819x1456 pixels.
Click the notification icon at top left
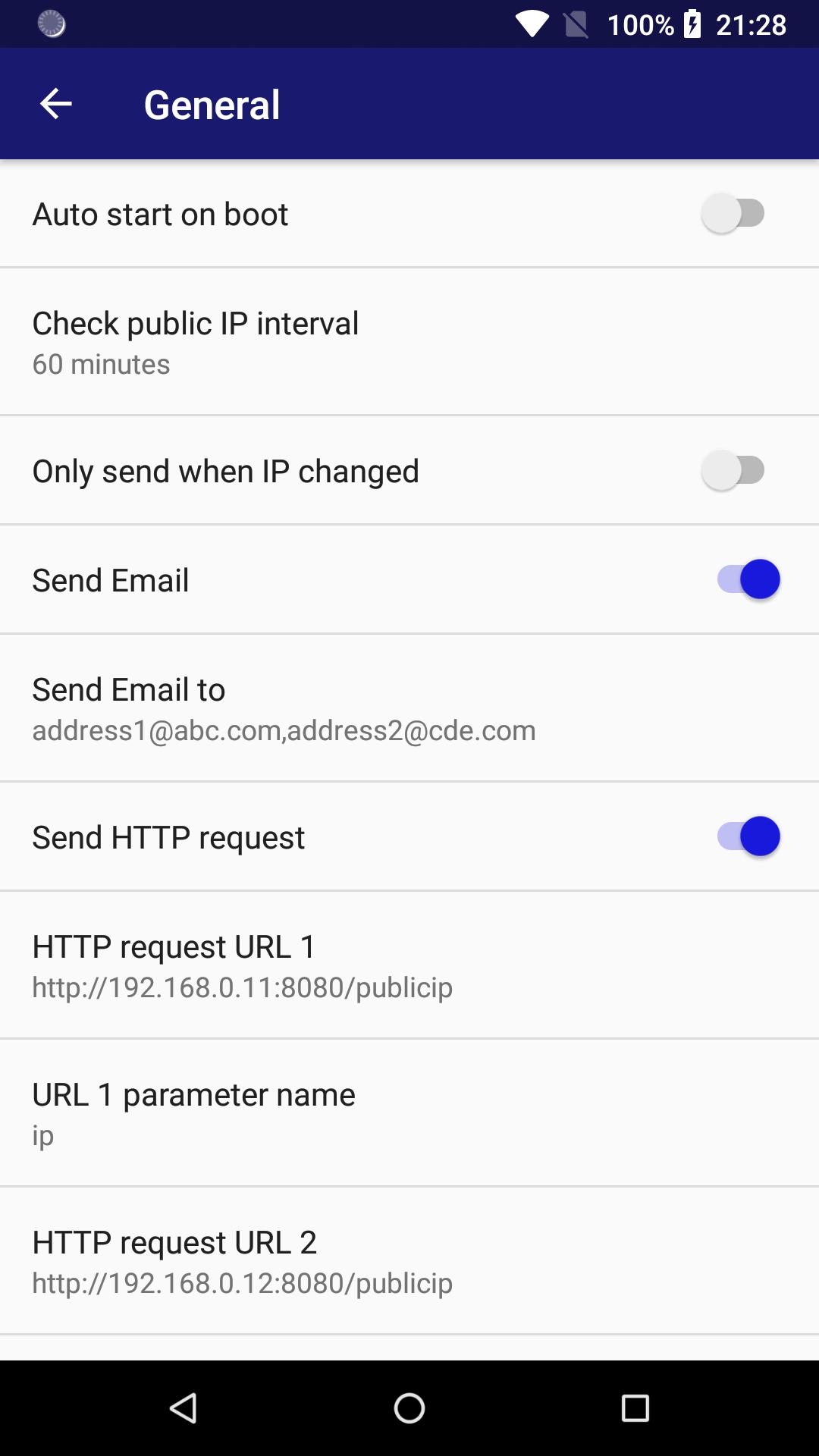coord(50,25)
